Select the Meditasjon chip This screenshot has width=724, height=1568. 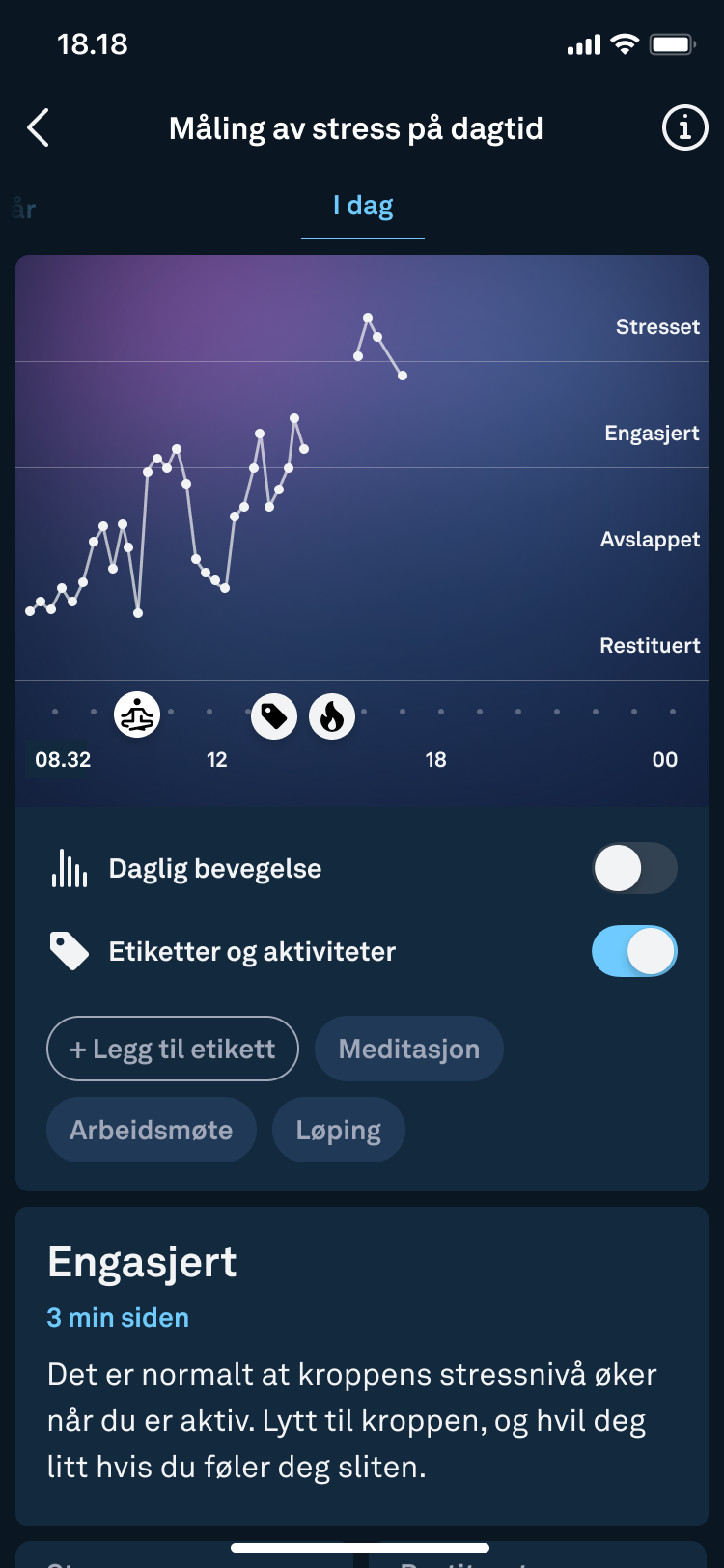[409, 1049]
